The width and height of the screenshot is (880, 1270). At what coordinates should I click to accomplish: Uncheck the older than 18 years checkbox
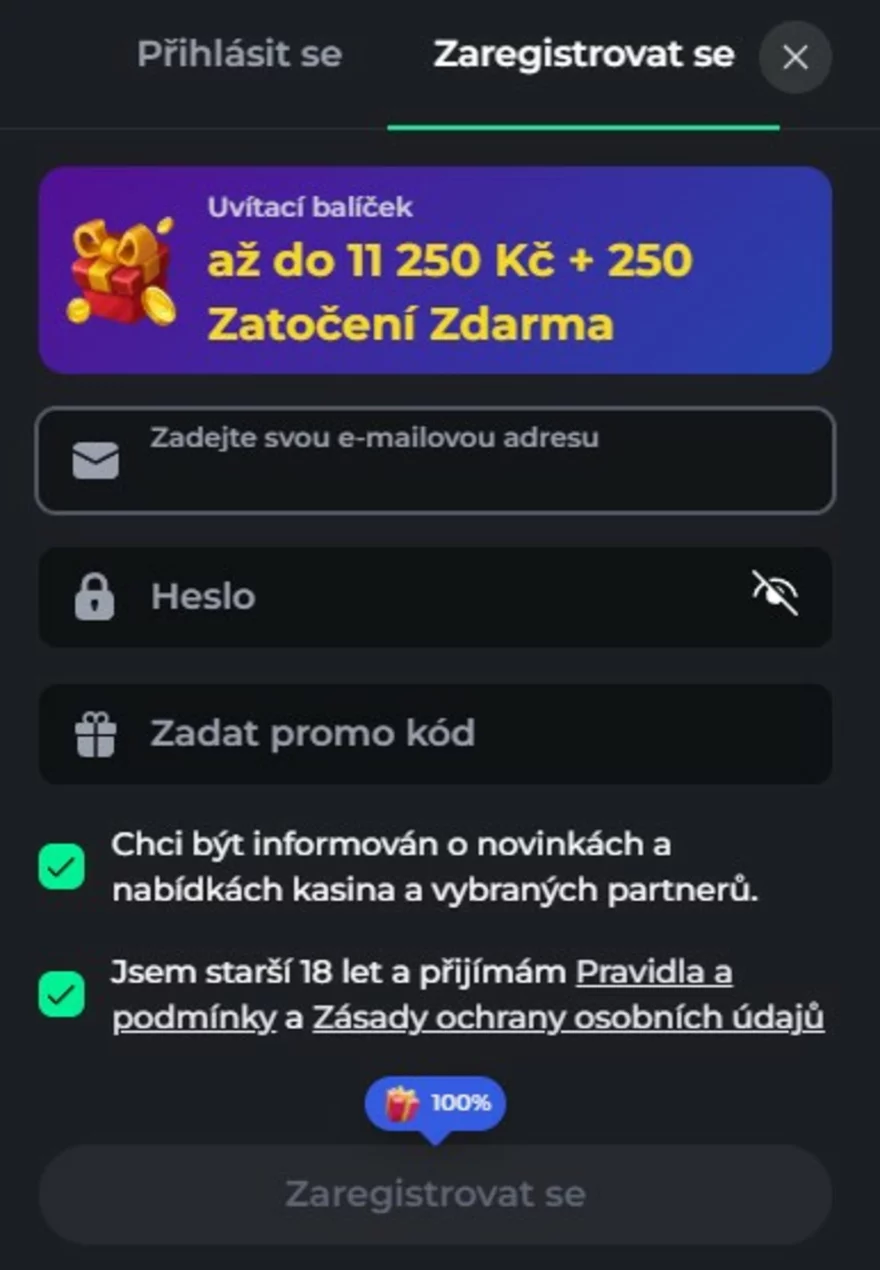pos(62,994)
